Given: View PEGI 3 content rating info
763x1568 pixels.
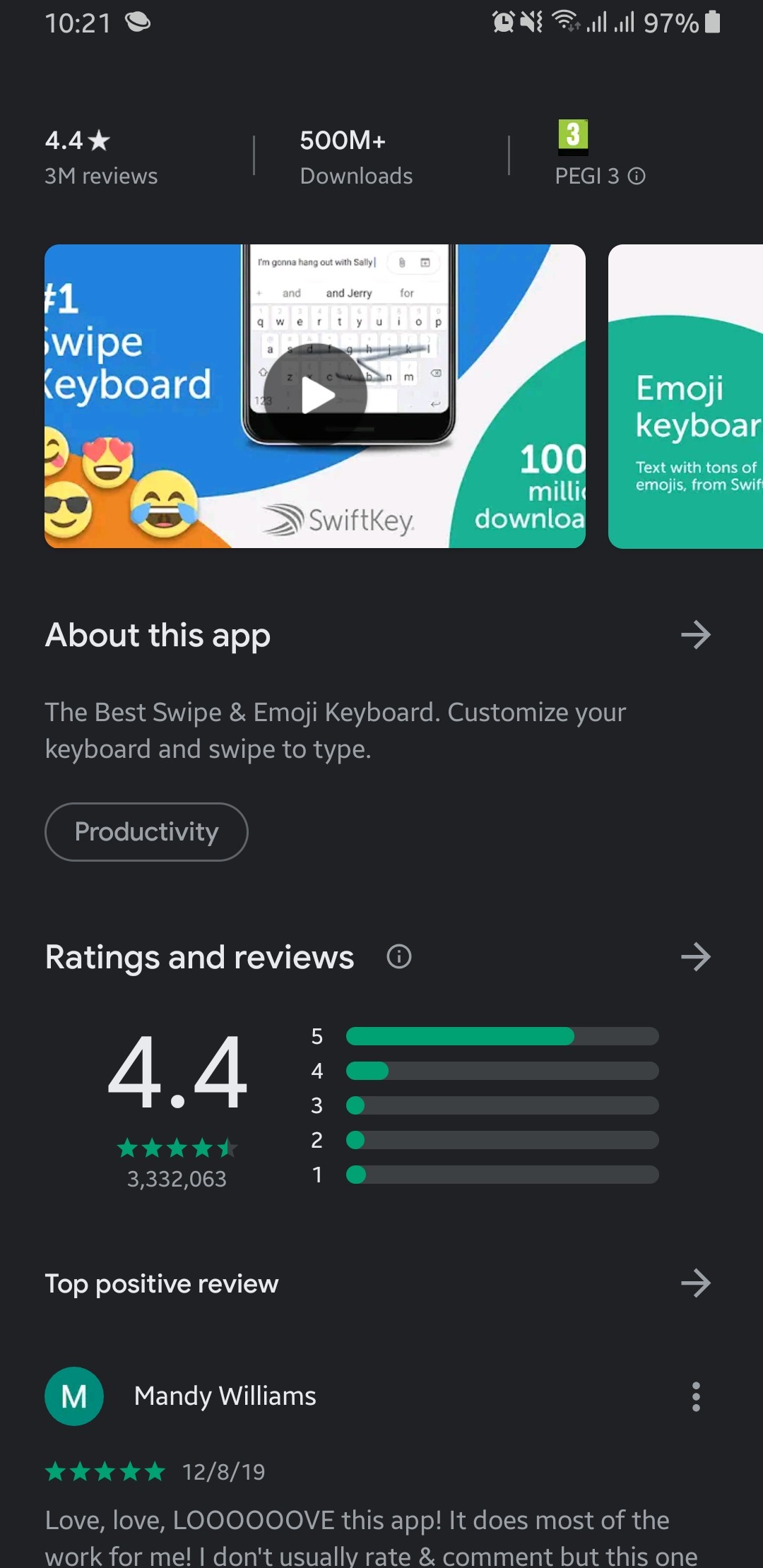Looking at the screenshot, I should click(601, 154).
